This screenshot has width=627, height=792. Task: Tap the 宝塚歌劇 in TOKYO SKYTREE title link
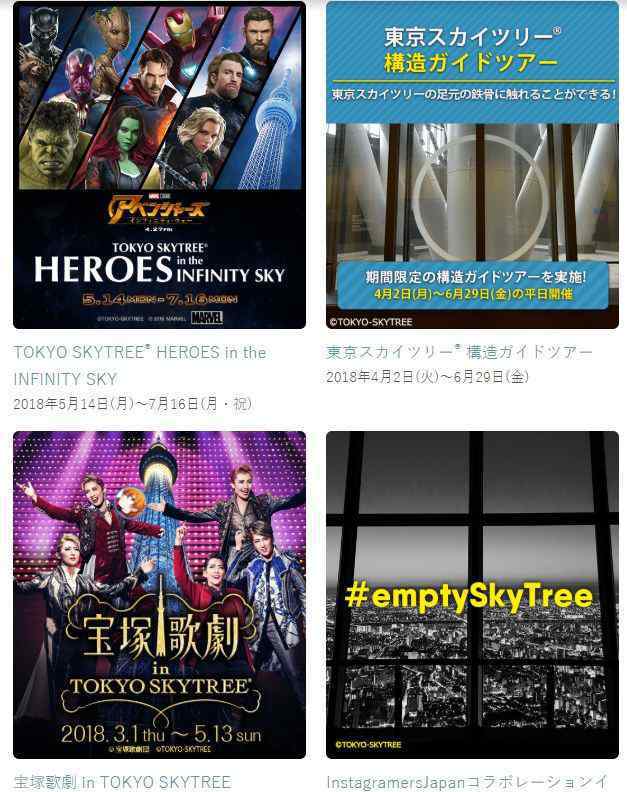coord(122,781)
